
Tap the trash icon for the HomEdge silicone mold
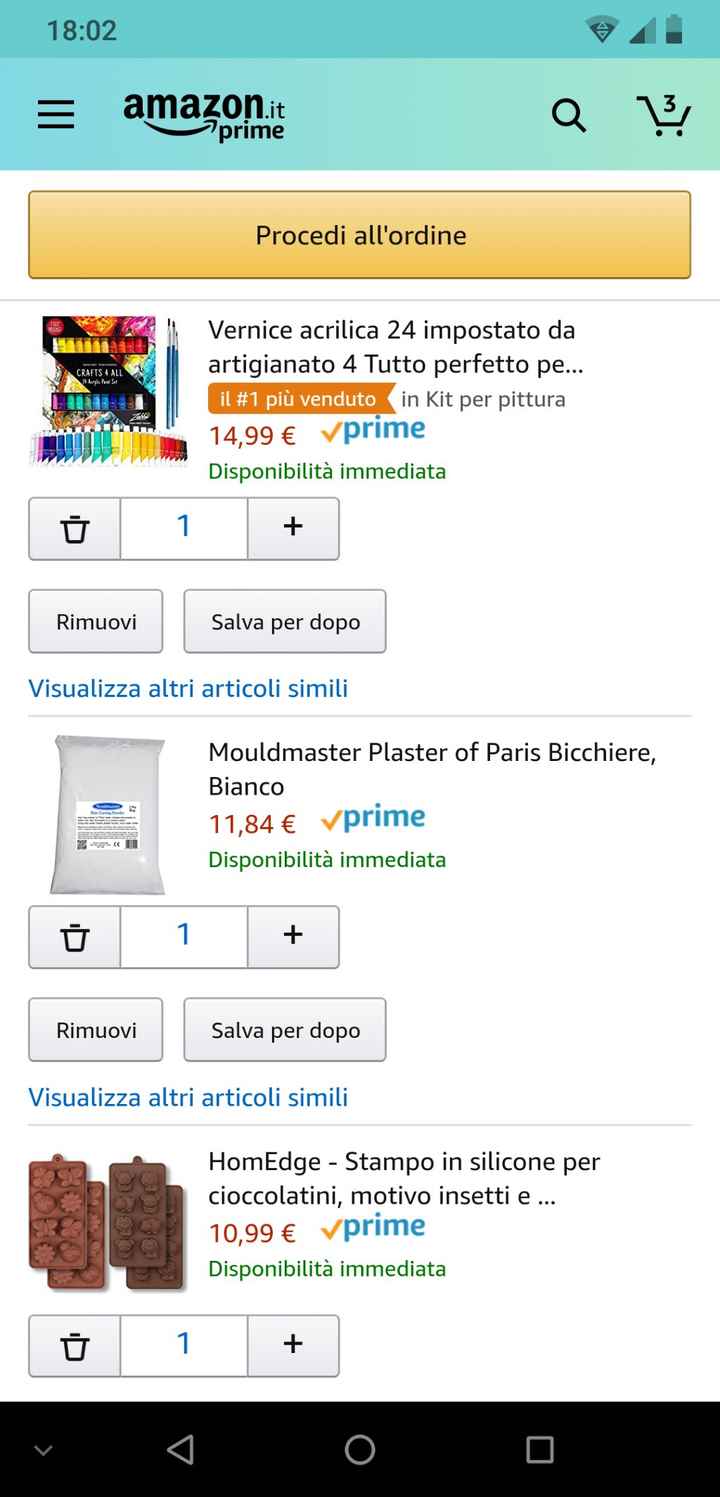[73, 1345]
